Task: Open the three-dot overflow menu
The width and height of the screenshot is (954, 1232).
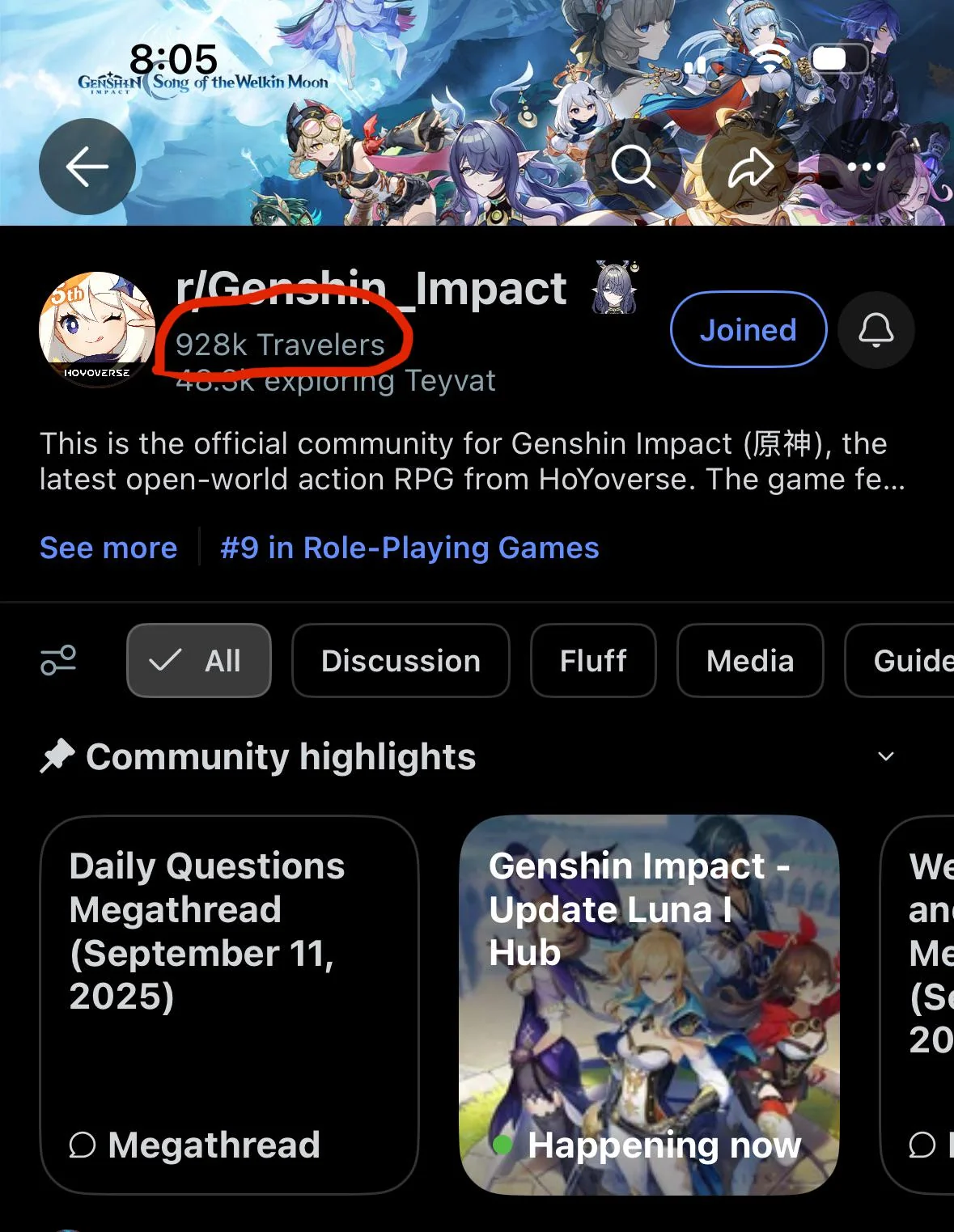Action: tap(866, 167)
